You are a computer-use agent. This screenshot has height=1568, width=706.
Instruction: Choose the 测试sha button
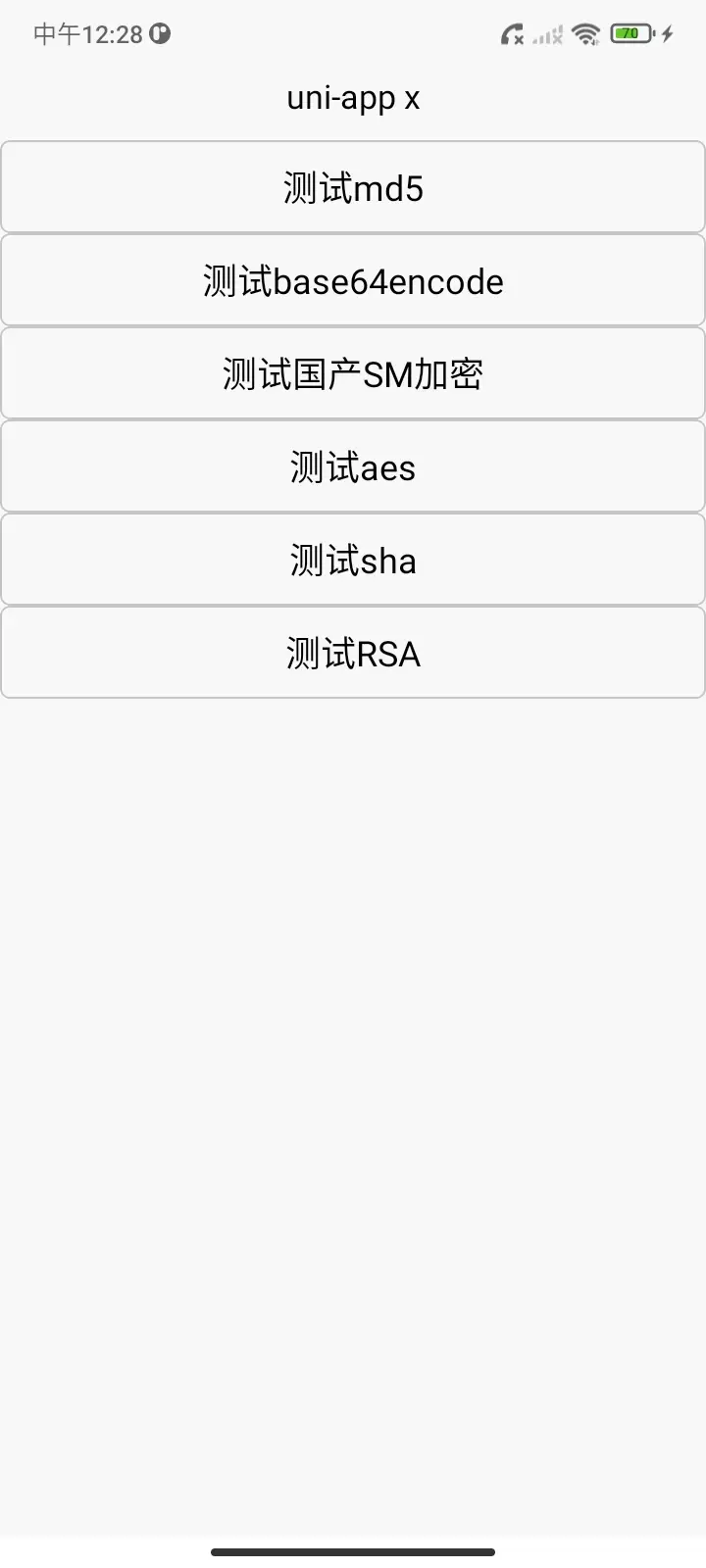click(353, 560)
